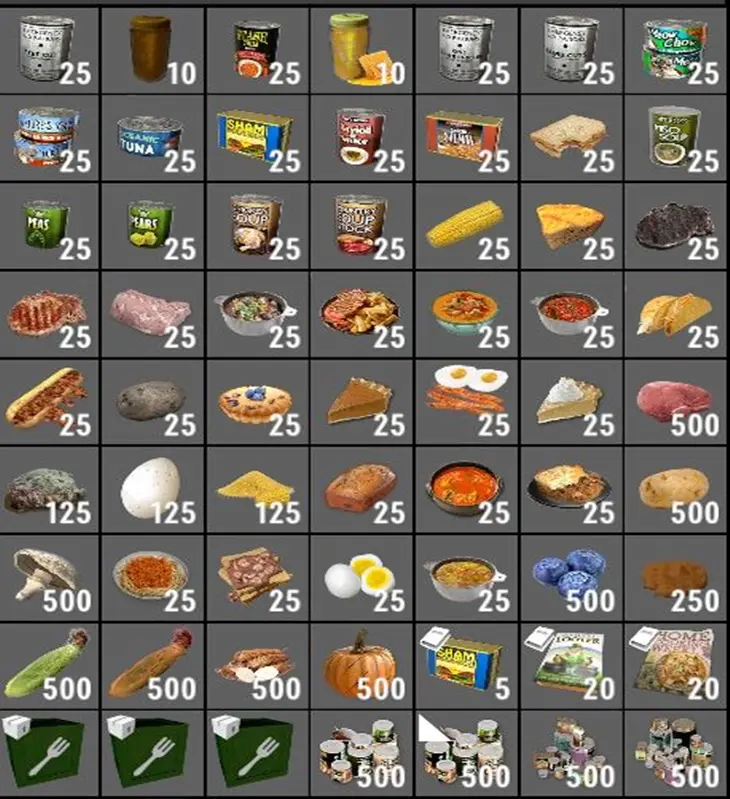
Task: Pick the green Peas can
Action: pyautogui.click(x=47, y=225)
